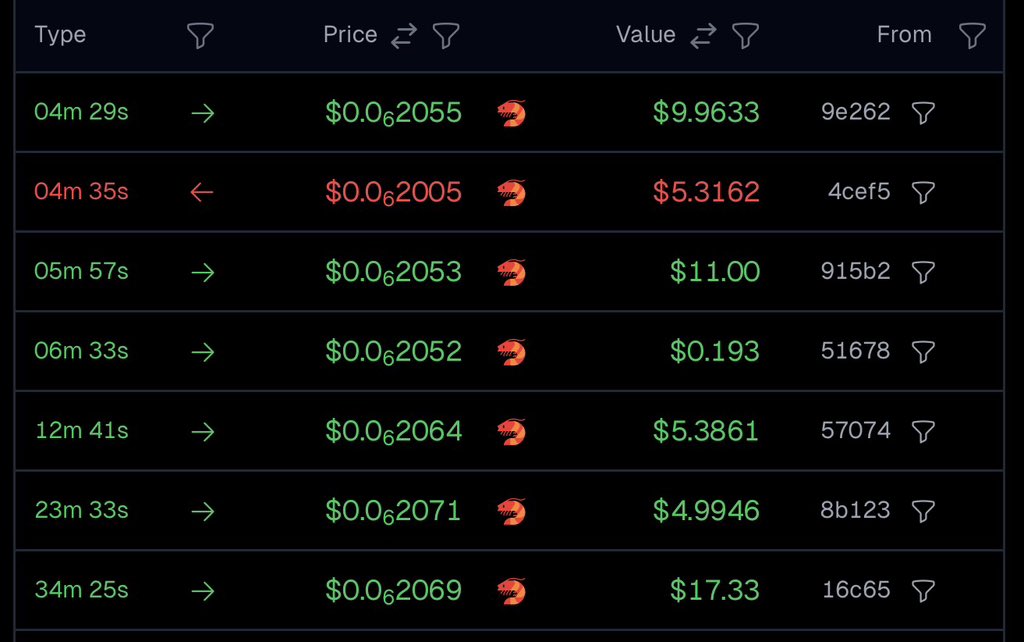The image size is (1024, 642).
Task: Open maker address 9e262
Action: coord(855,112)
